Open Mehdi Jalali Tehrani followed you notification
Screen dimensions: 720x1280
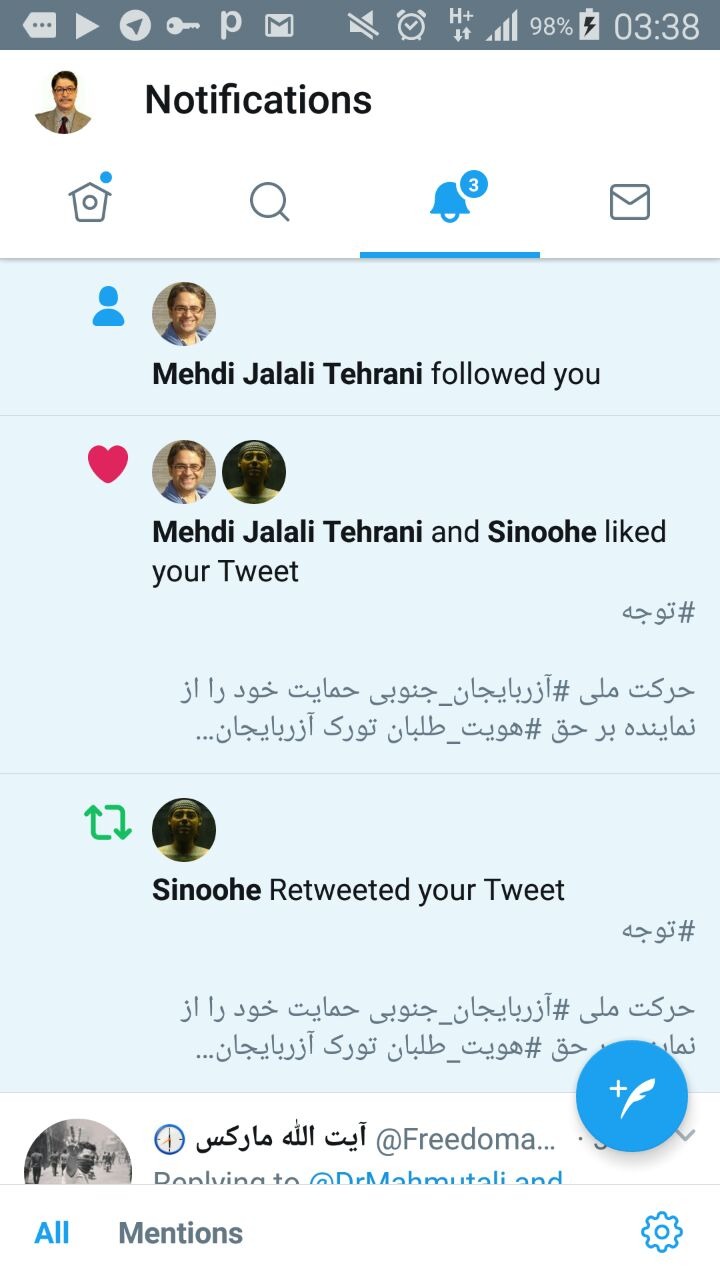coord(376,374)
